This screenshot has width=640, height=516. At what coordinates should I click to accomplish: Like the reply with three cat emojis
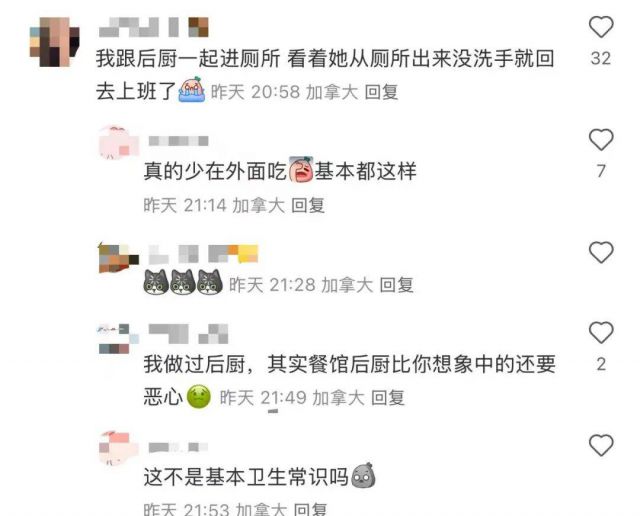point(600,252)
